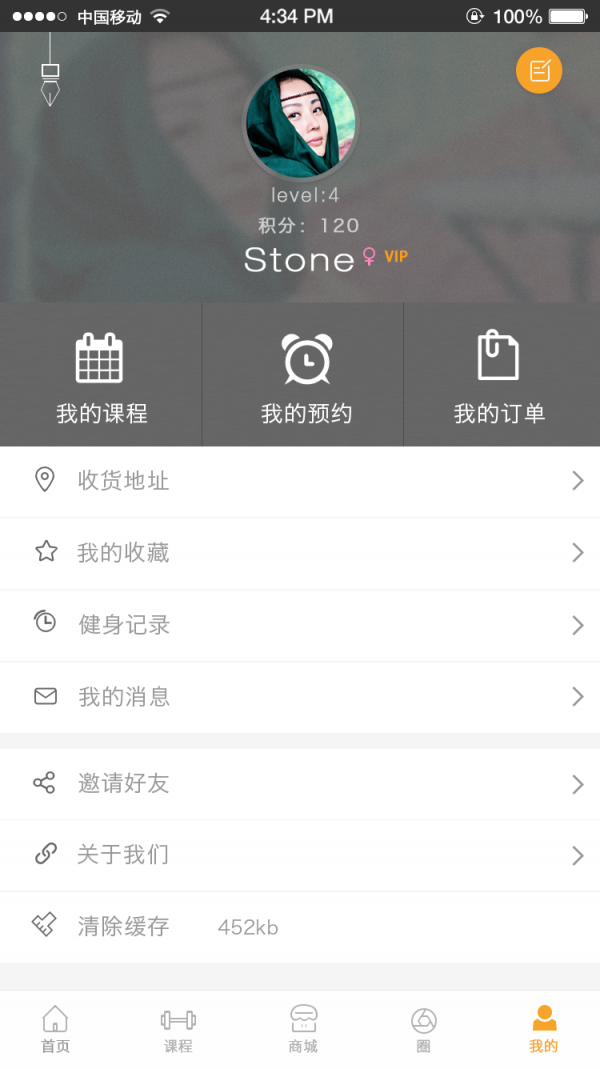Switch to the 首页 home tab

coord(55,1030)
